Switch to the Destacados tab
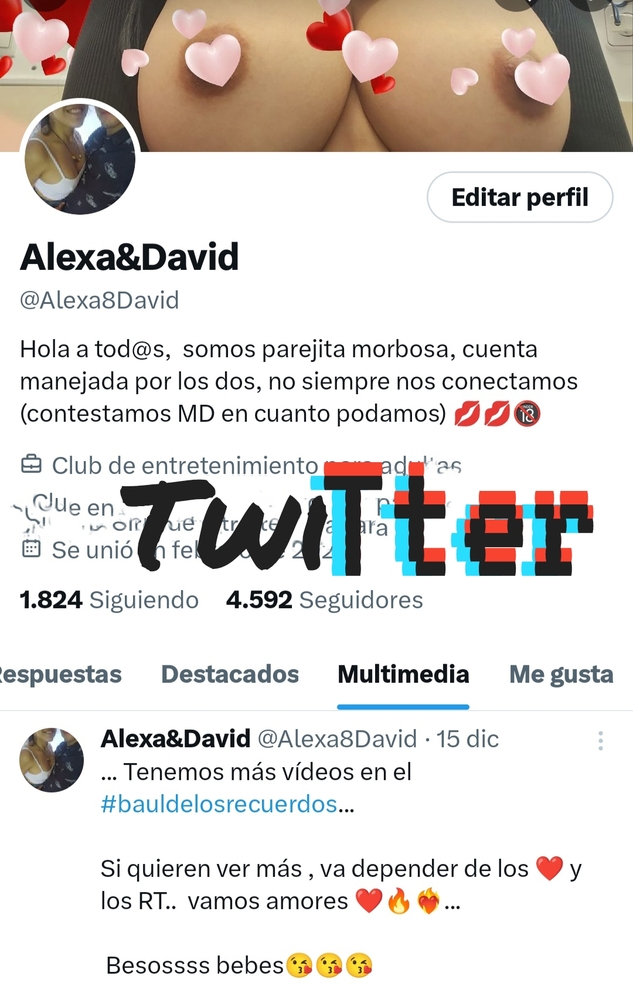The image size is (633, 1000). point(230,674)
